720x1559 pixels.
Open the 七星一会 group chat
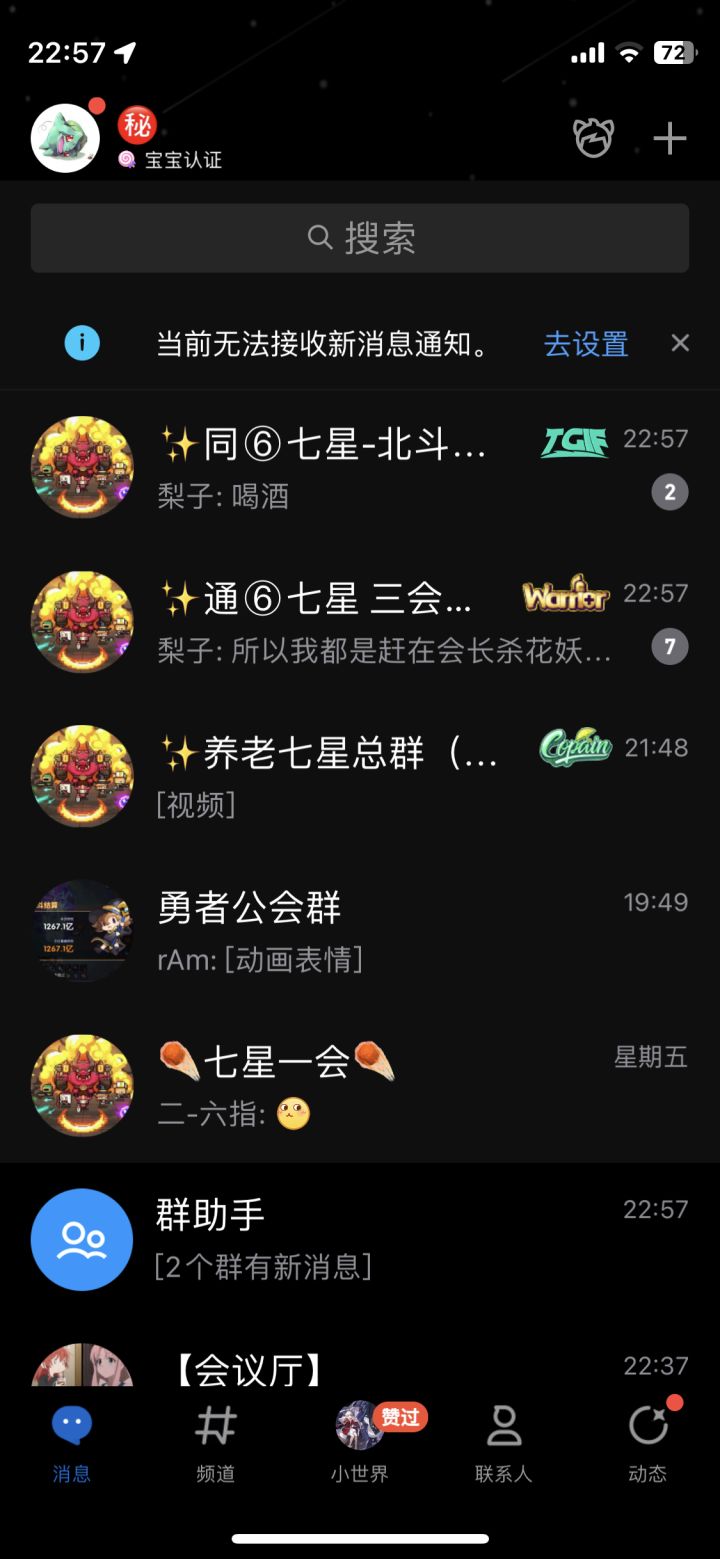point(360,1085)
